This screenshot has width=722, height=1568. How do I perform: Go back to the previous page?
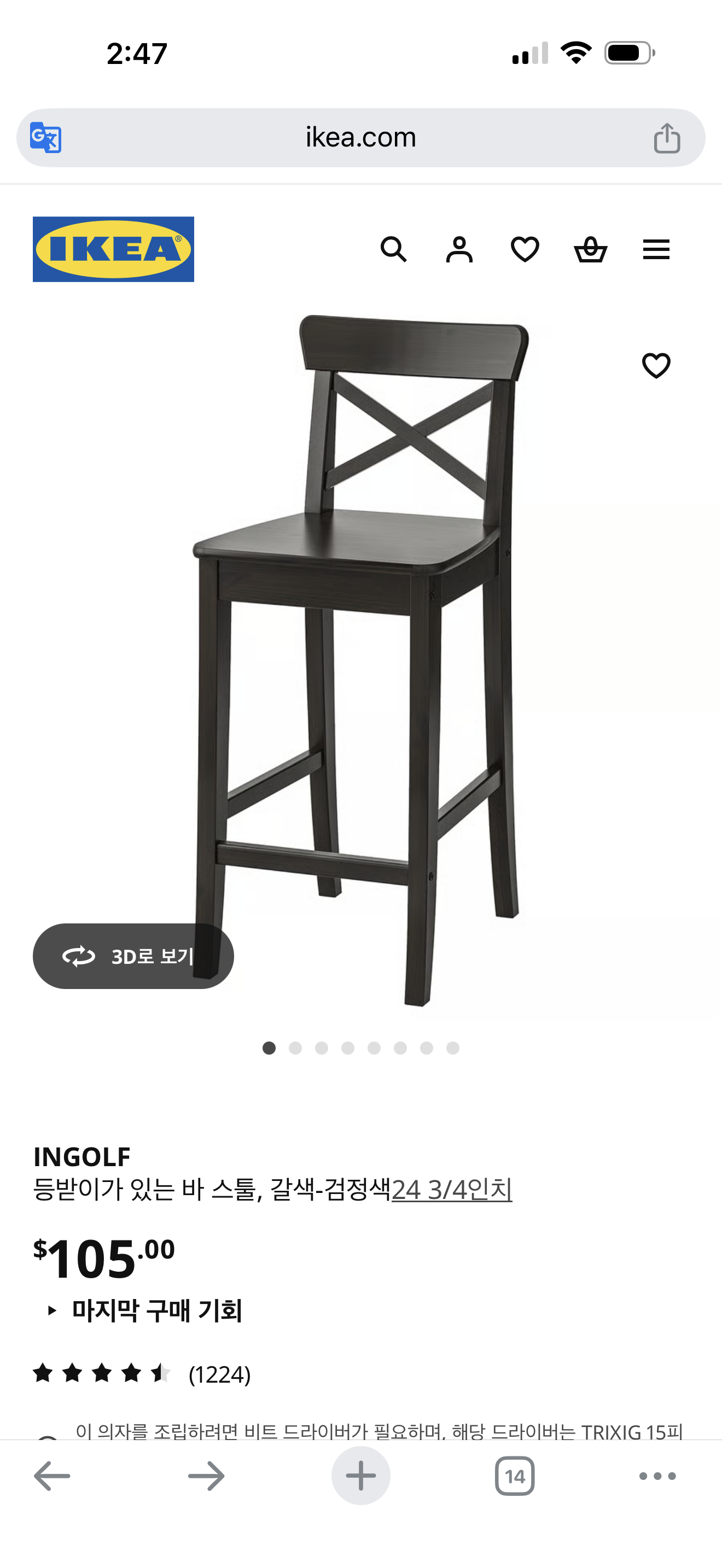coord(52,1476)
